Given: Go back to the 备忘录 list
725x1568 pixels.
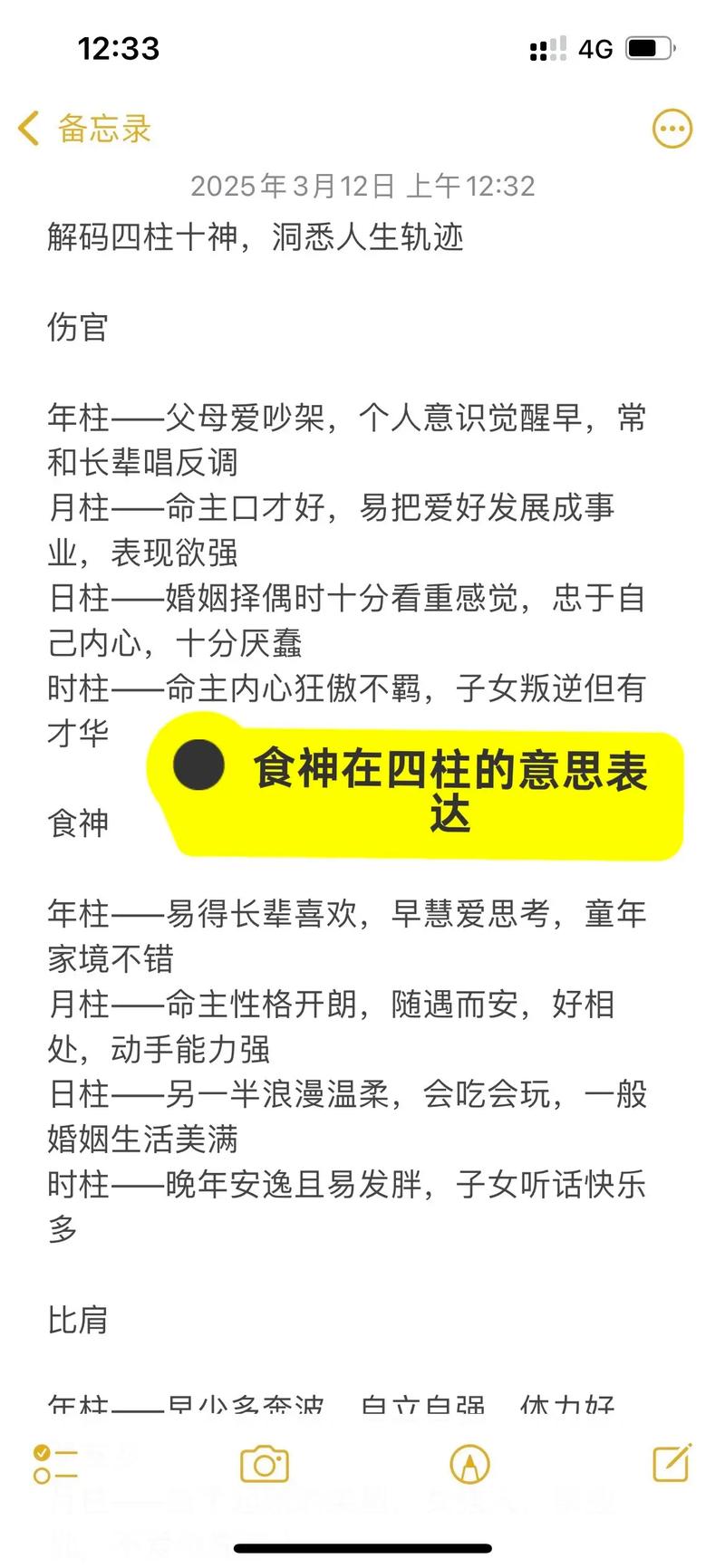Looking at the screenshot, I should (x=84, y=129).
